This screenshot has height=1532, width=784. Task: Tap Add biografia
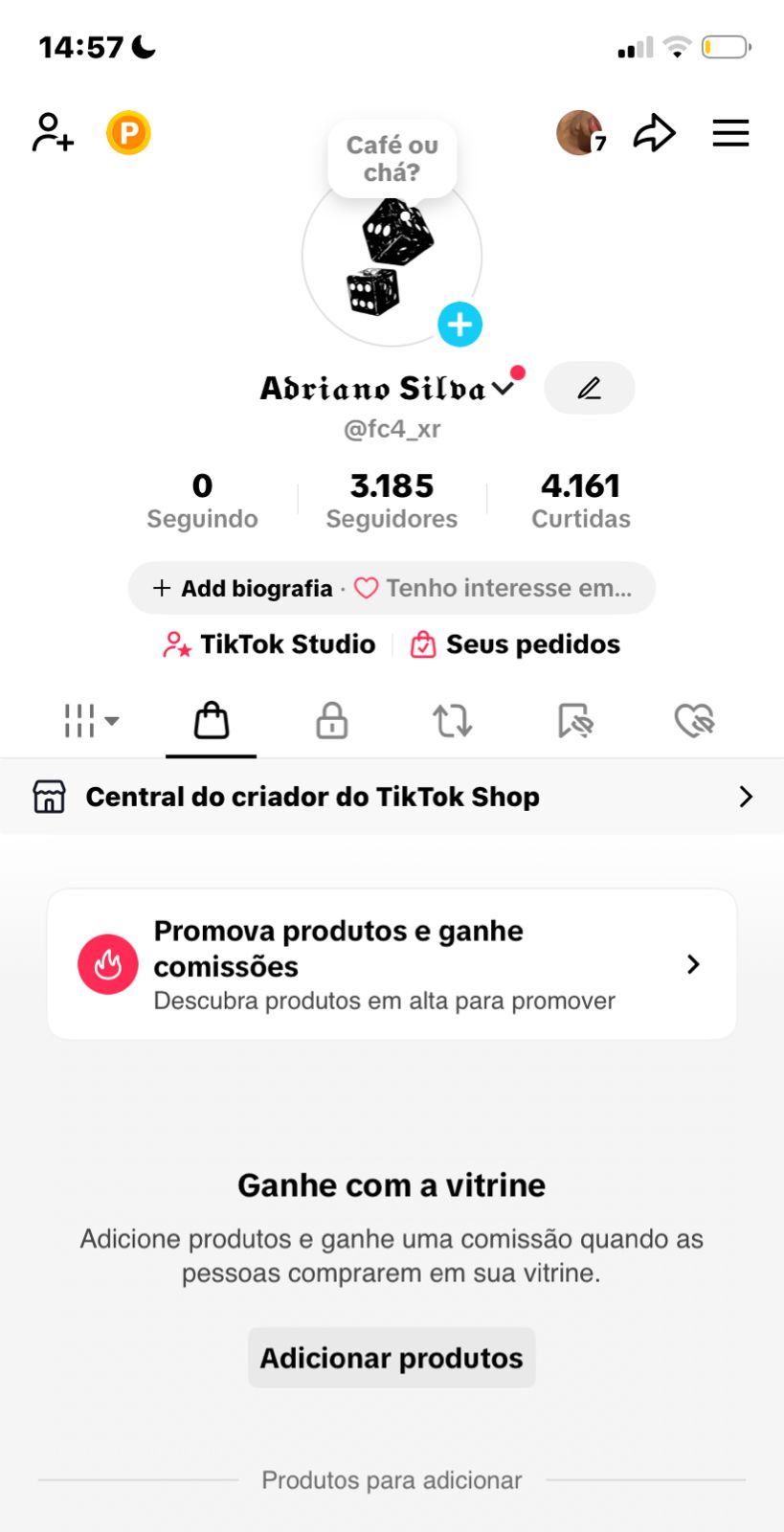tap(244, 588)
